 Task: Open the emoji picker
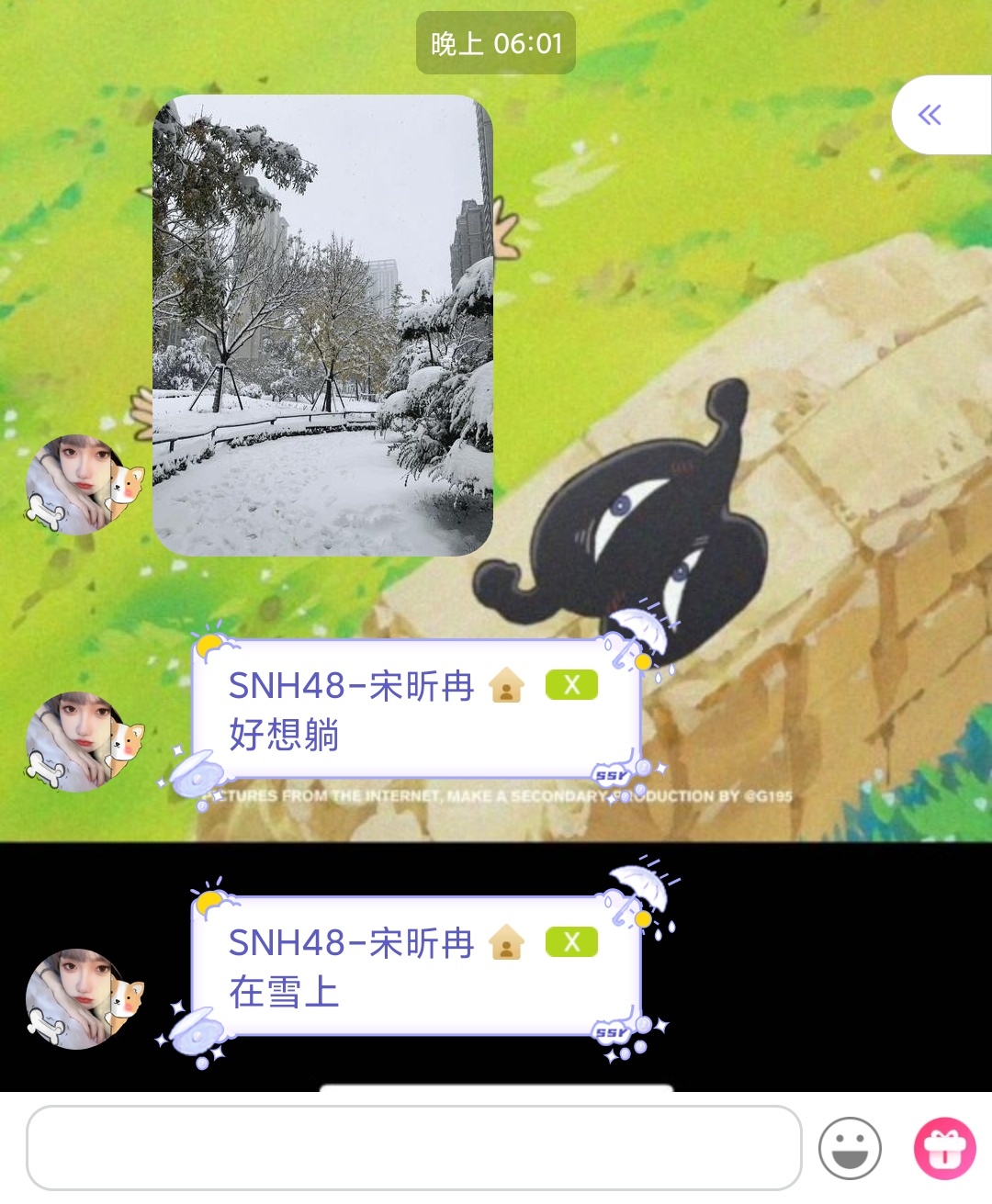click(850, 1148)
